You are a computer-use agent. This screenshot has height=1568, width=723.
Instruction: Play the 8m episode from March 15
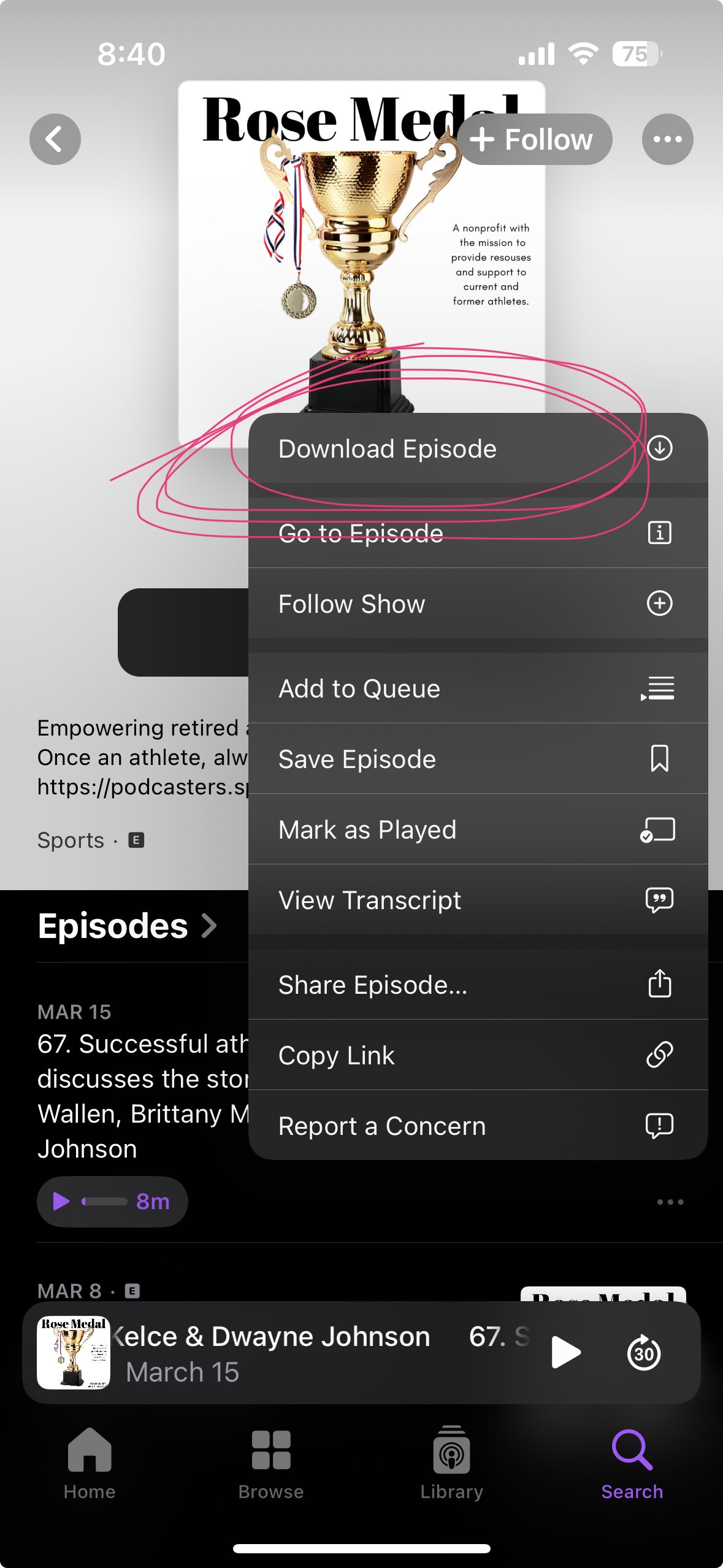click(112, 1201)
